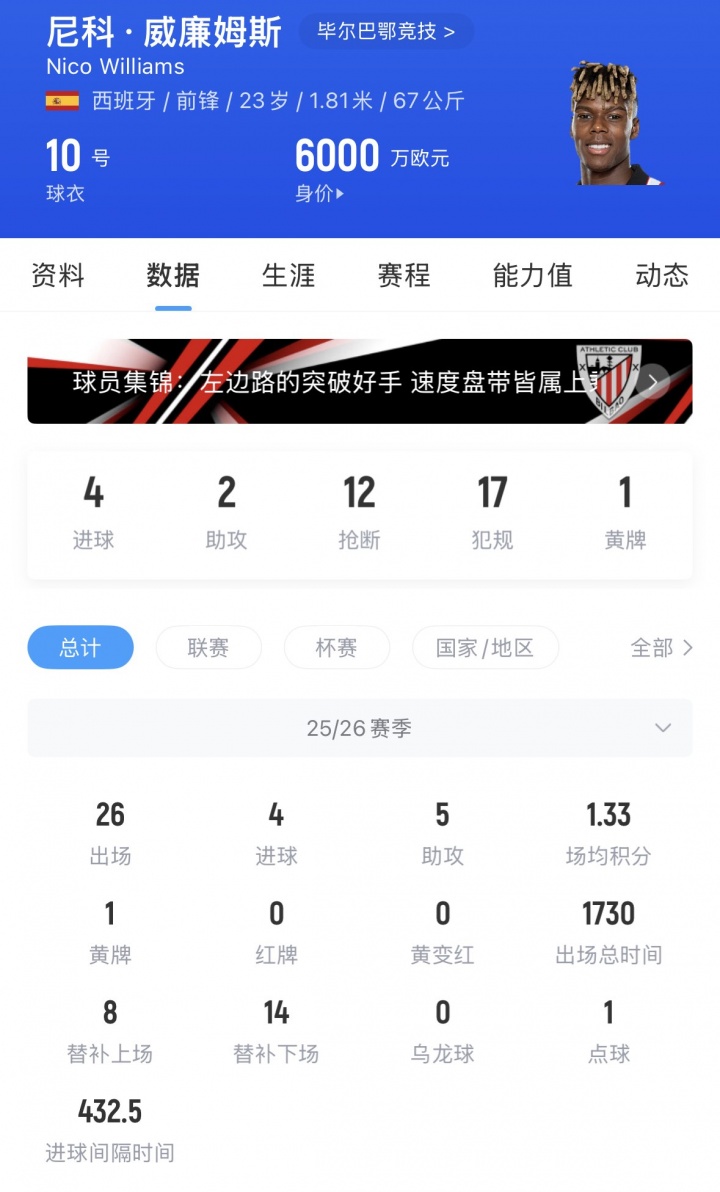Filter stats by 国家/地区
The height and width of the screenshot is (1192, 720).
point(485,648)
